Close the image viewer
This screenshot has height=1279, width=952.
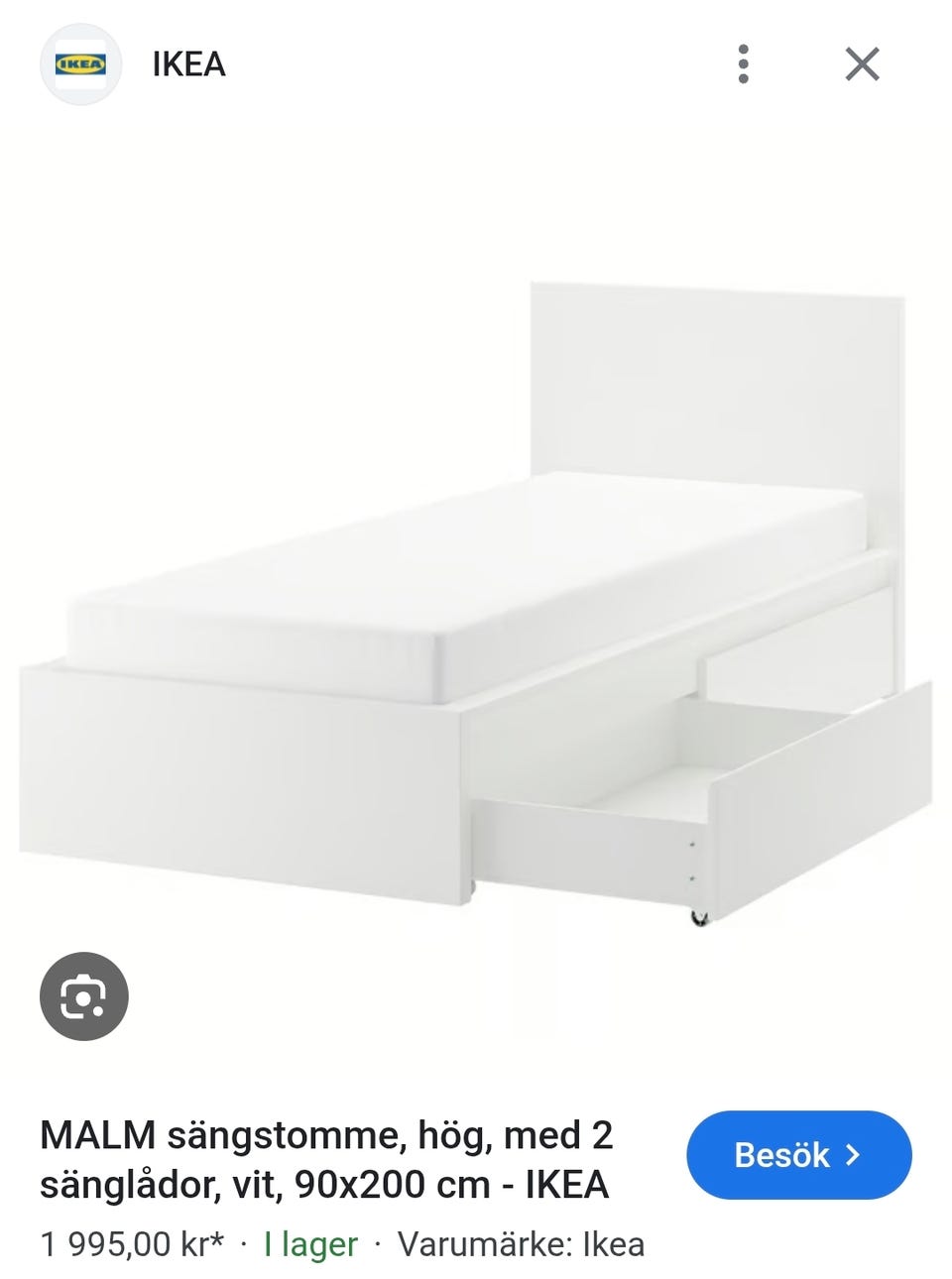862,64
